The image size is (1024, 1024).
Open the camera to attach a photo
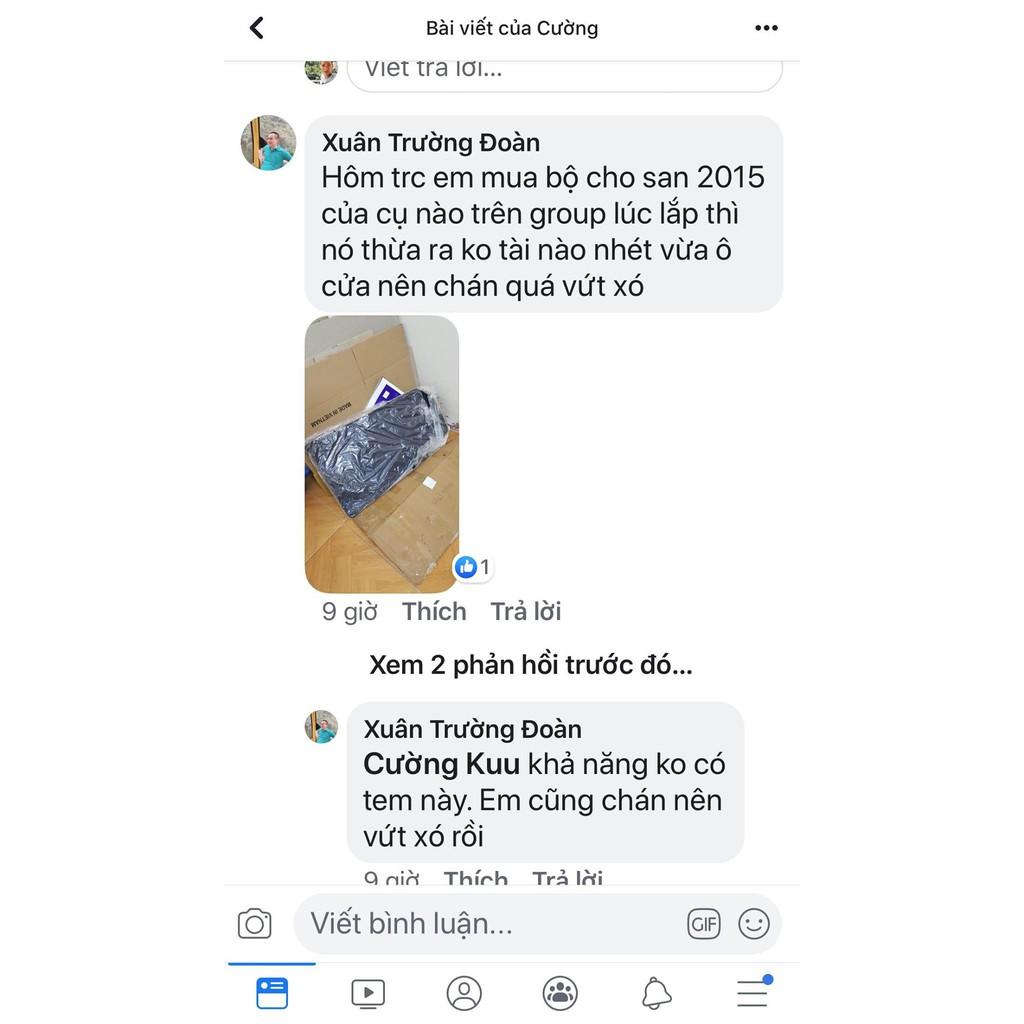pos(255,924)
